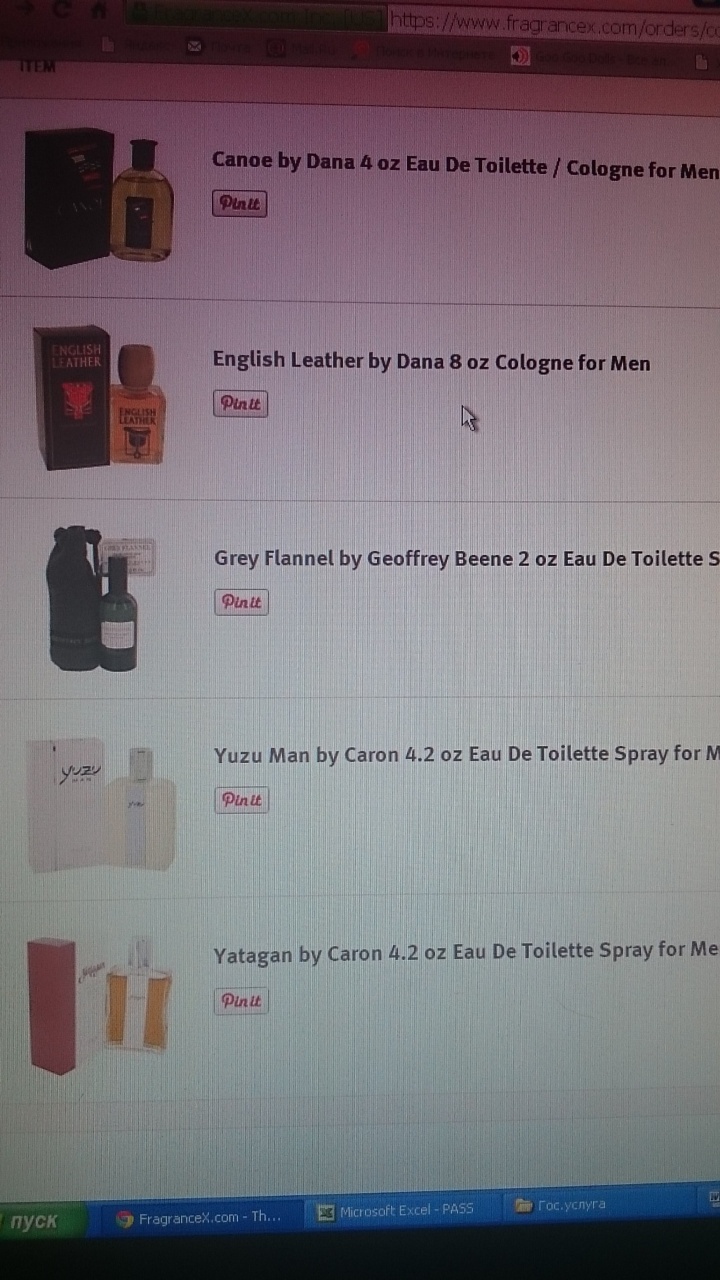Open the Grey Flannel product link
Image resolution: width=720 pixels, height=1280 pixels.
click(x=465, y=558)
